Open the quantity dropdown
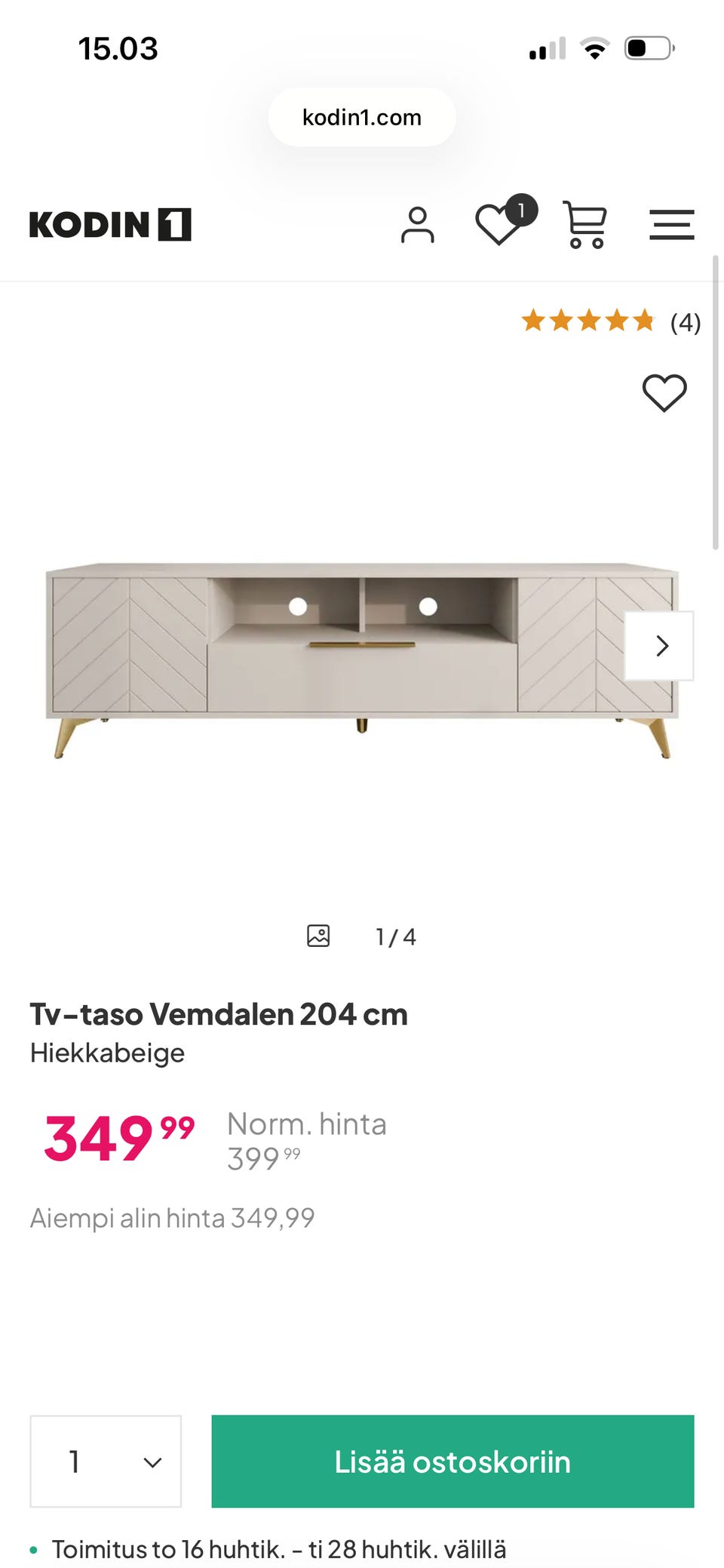This screenshot has width=724, height=1568. coord(105,1462)
